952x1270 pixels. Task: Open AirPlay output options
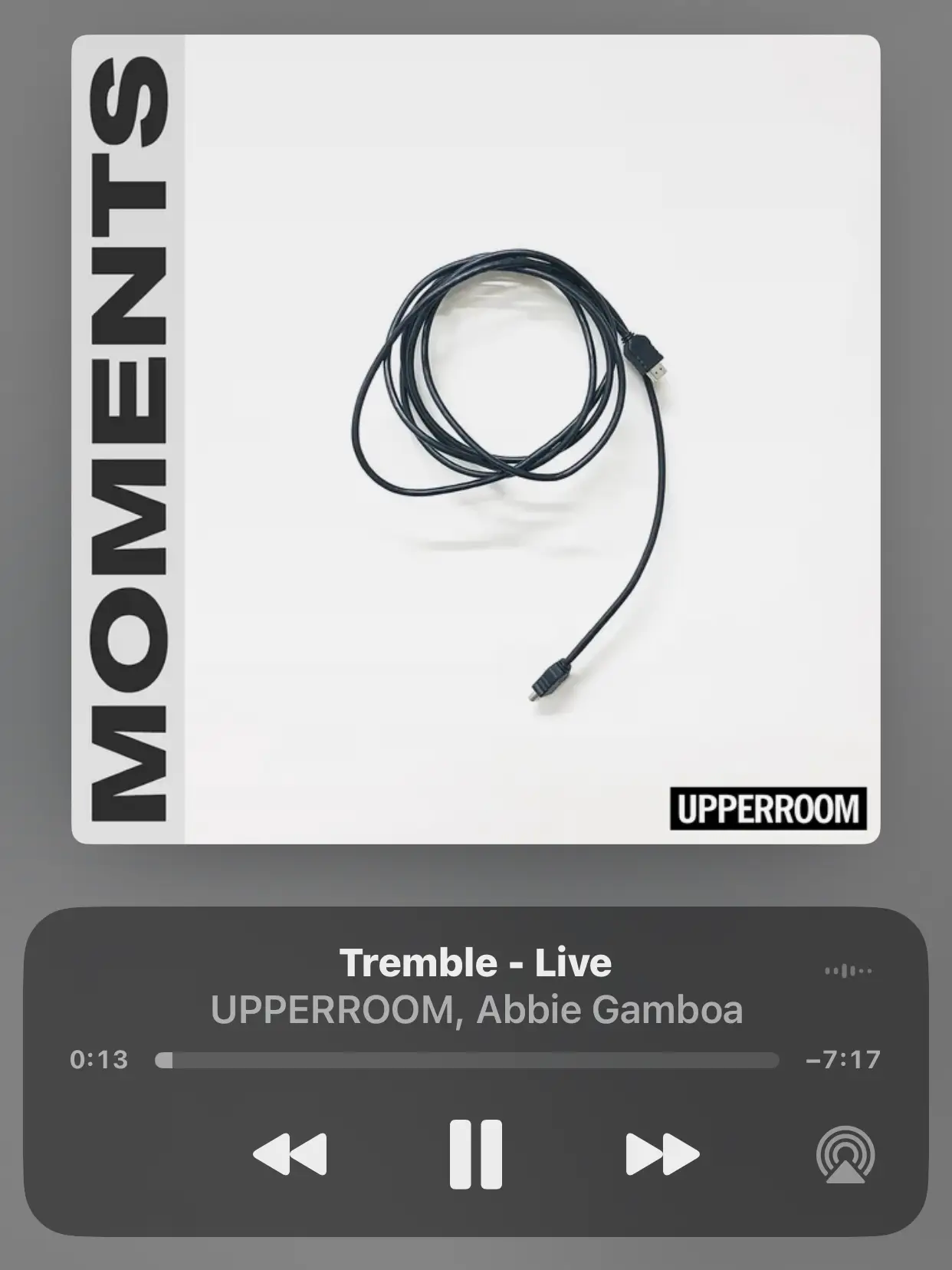tap(845, 1153)
